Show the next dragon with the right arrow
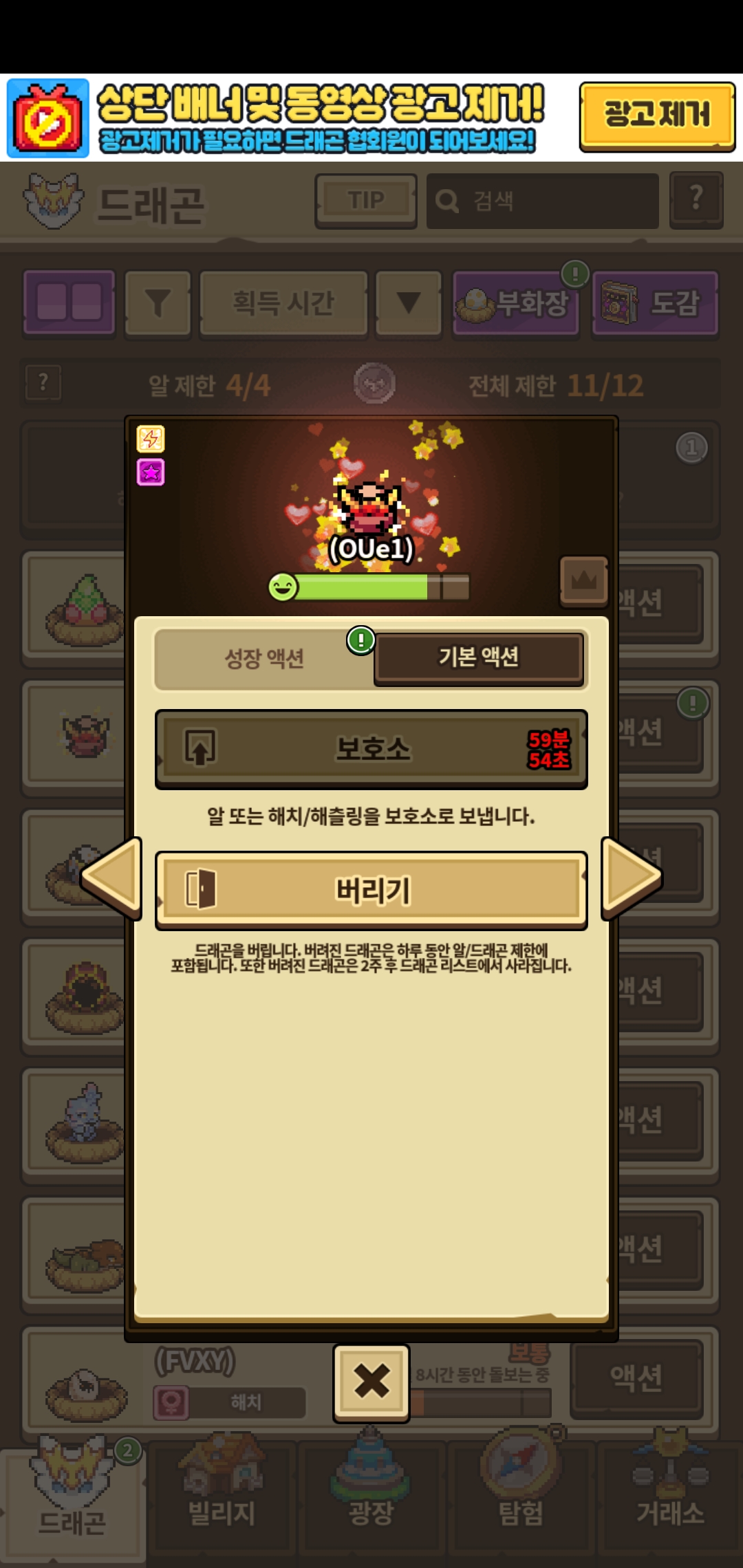Image resolution: width=743 pixels, height=1568 pixels. [x=631, y=878]
